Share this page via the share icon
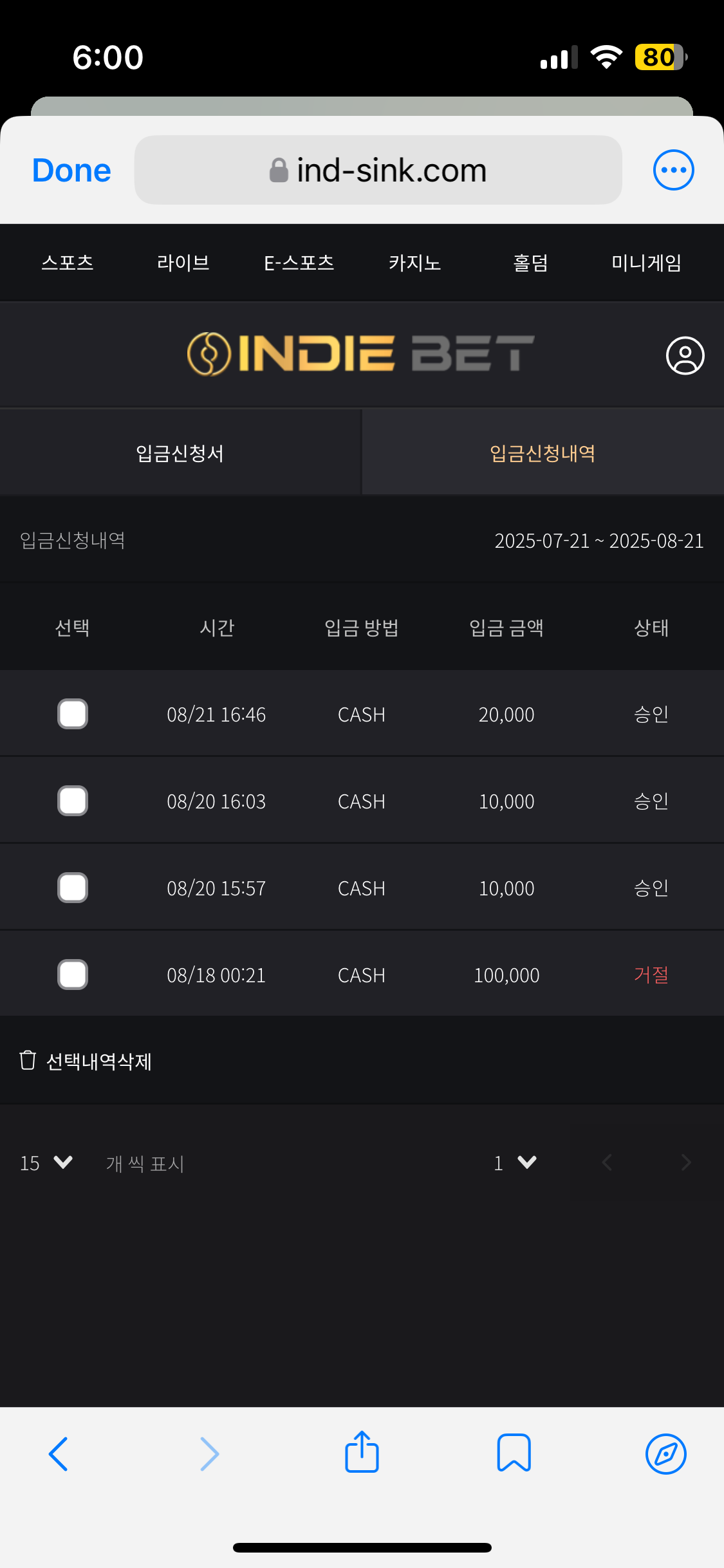The width and height of the screenshot is (724, 1568). click(x=362, y=1452)
